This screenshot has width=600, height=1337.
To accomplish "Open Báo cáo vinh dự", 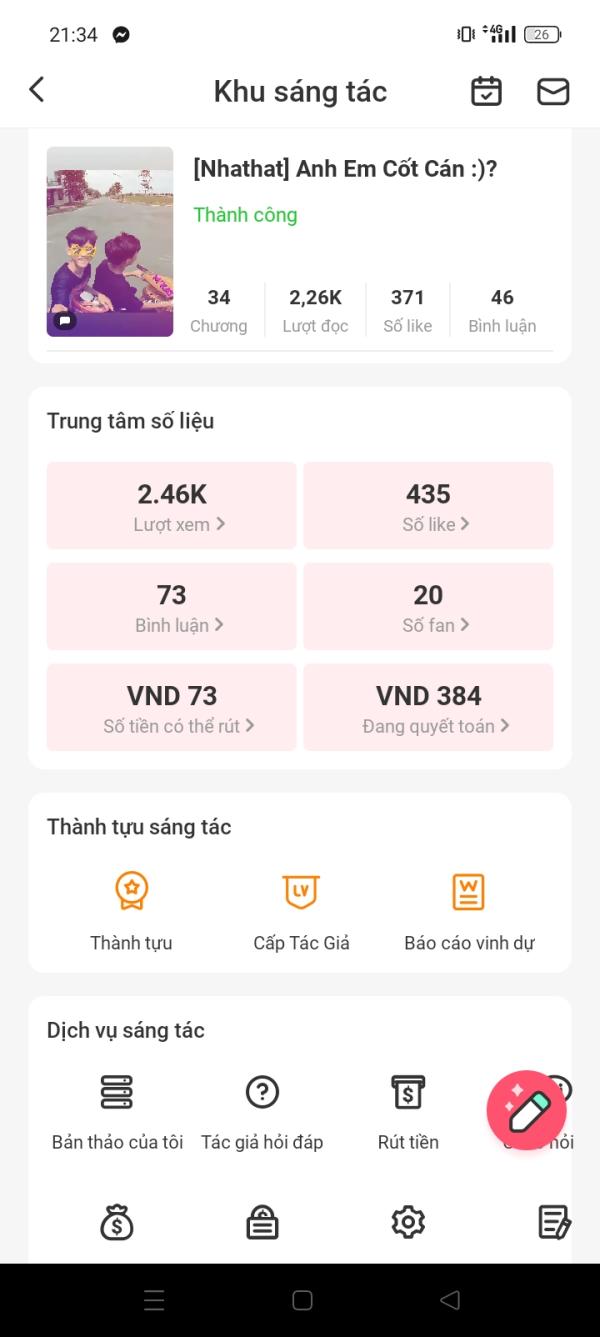I will click(x=469, y=908).
